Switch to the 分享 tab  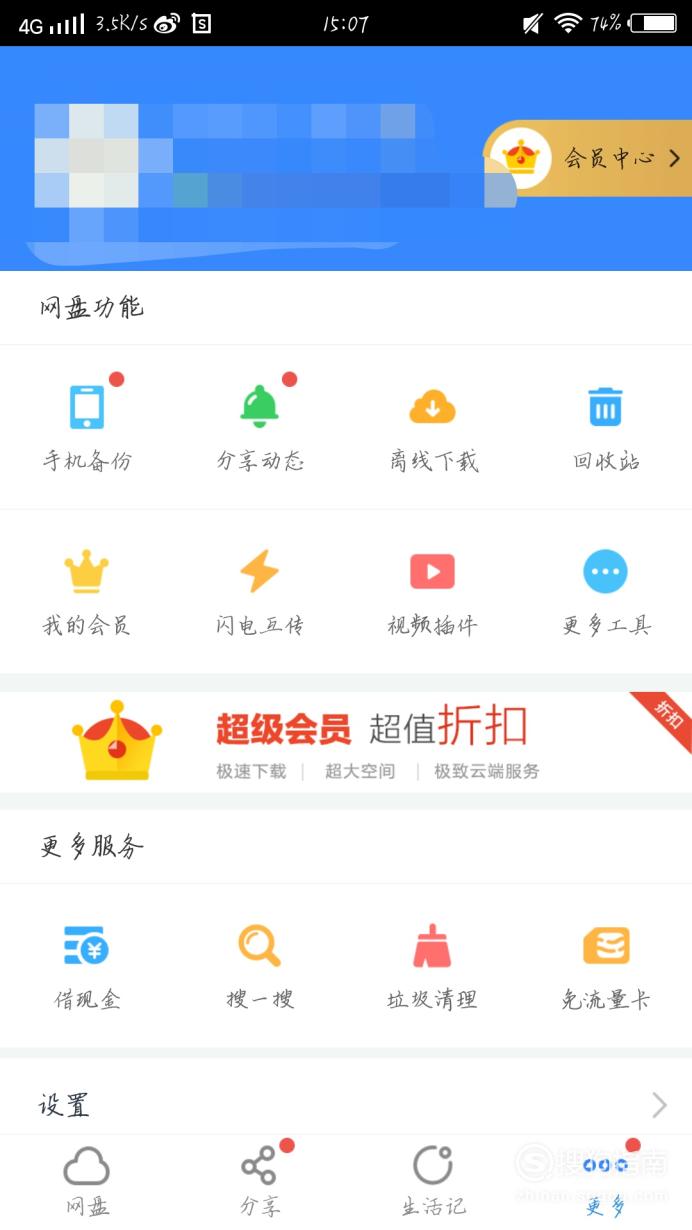tap(260, 1181)
